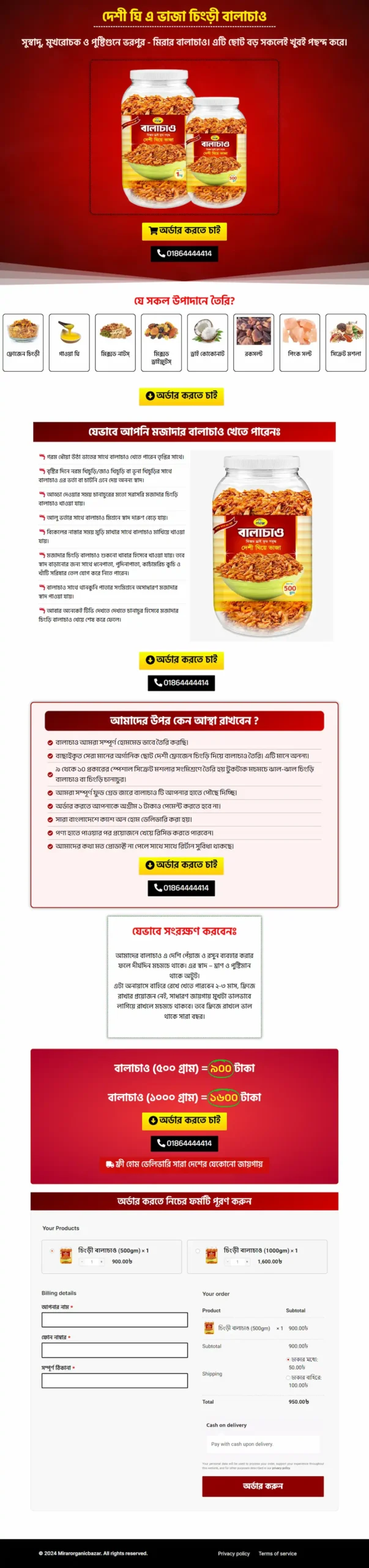Submit the form with অর্ডার করুন
This screenshot has width=369, height=1568.
(x=263, y=1486)
